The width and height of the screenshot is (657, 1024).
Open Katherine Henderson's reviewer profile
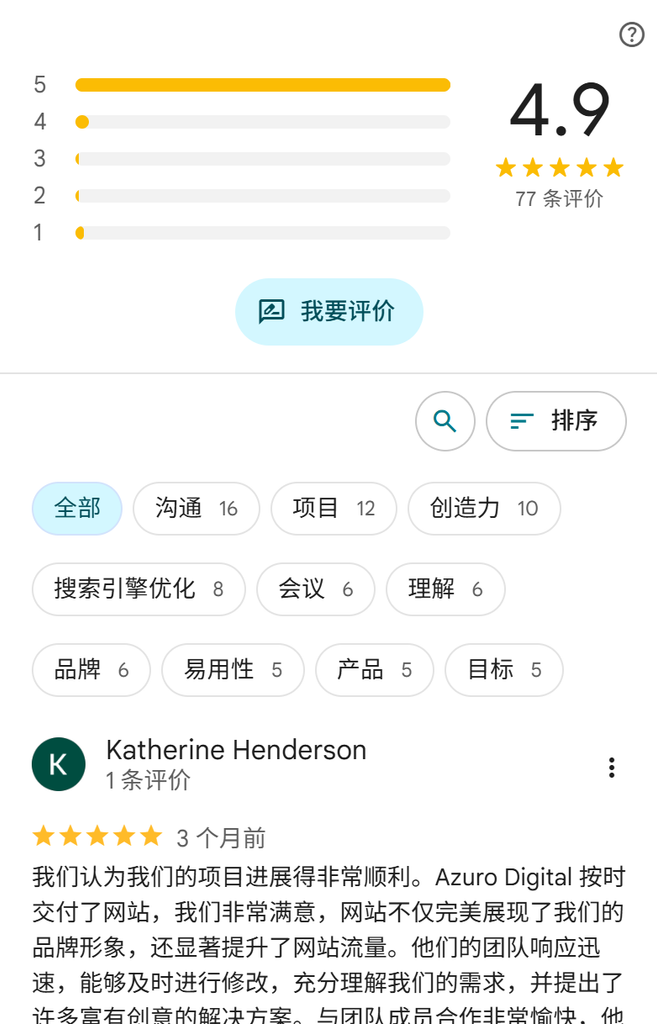pyautogui.click(x=236, y=750)
